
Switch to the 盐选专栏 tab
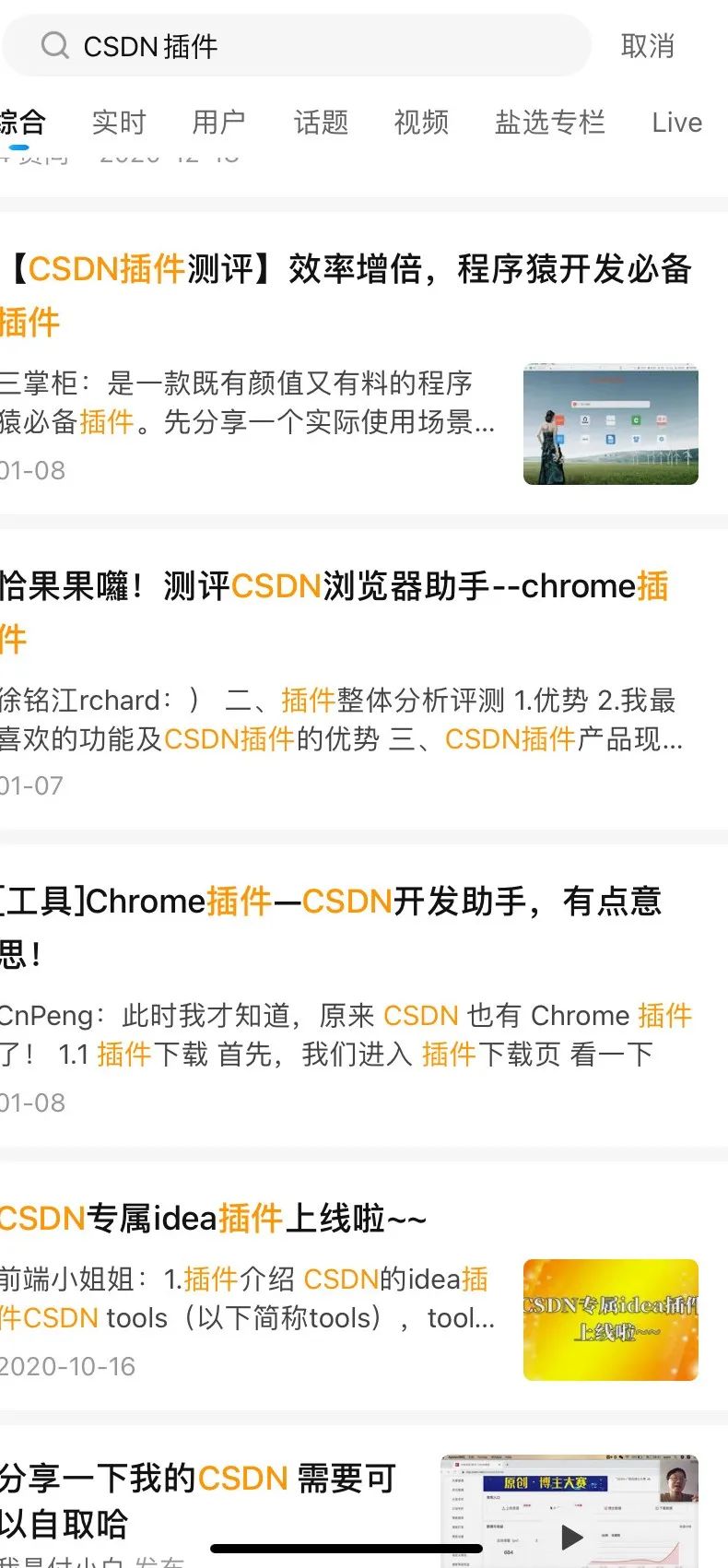[x=550, y=121]
